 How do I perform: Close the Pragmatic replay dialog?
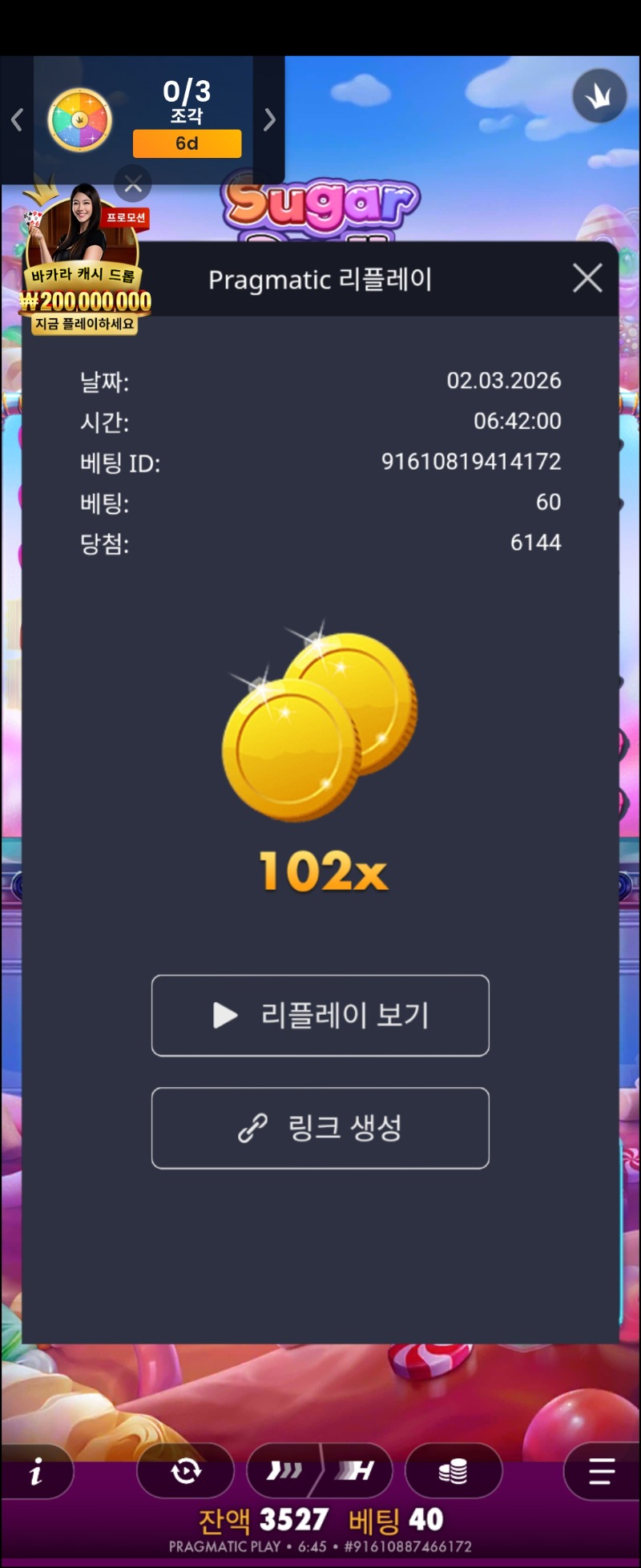[x=587, y=278]
